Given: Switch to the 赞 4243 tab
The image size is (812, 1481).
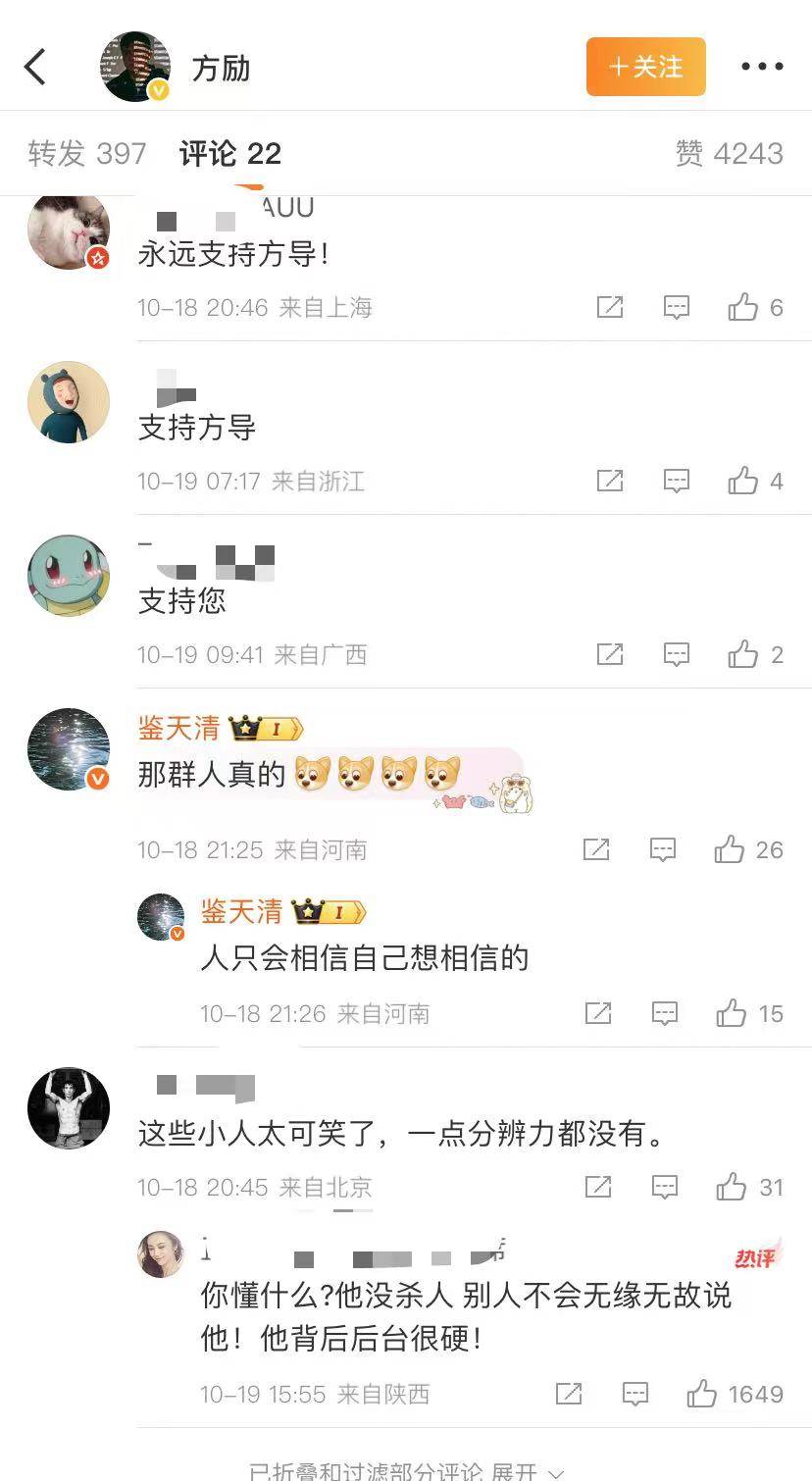Looking at the screenshot, I should (x=729, y=153).
